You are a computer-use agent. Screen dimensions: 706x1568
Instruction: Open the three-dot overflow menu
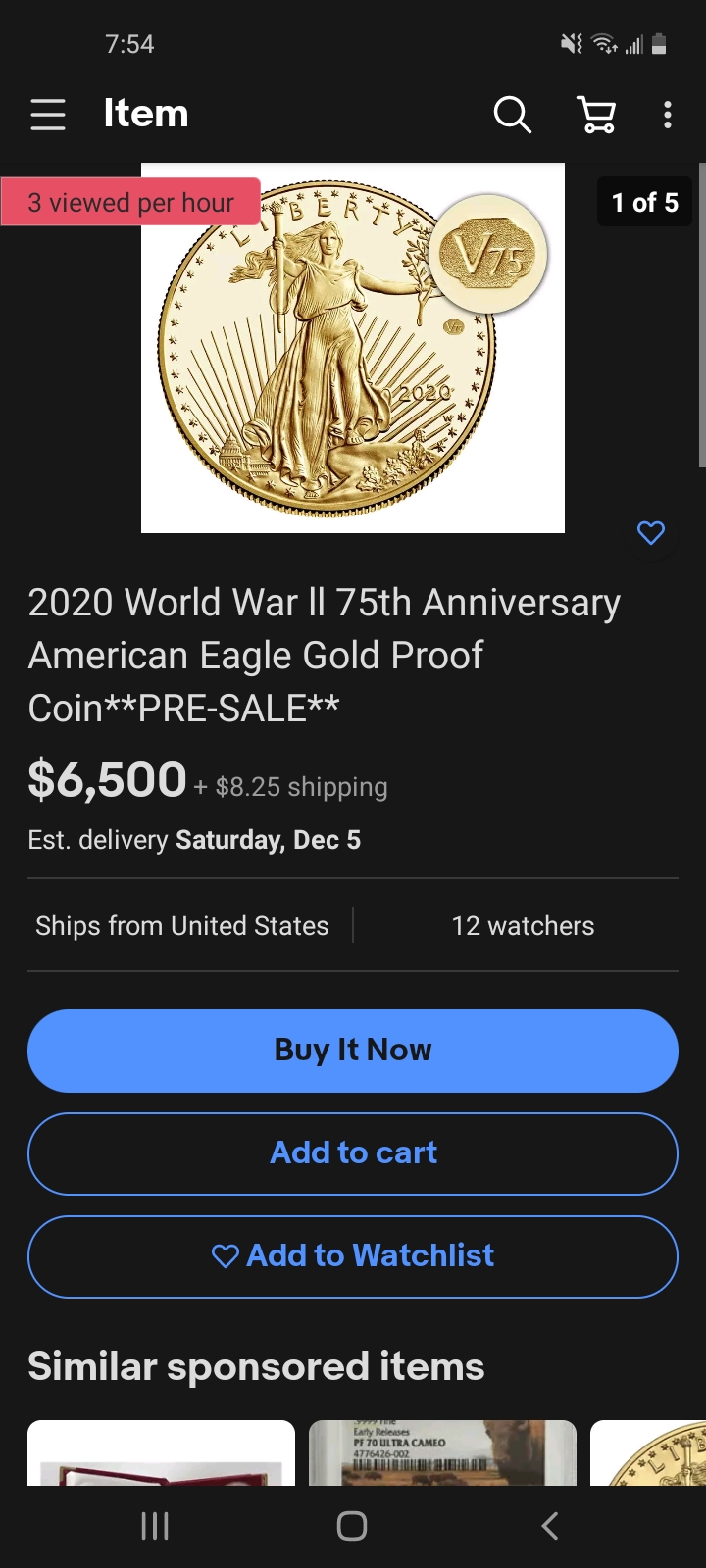pos(668,115)
